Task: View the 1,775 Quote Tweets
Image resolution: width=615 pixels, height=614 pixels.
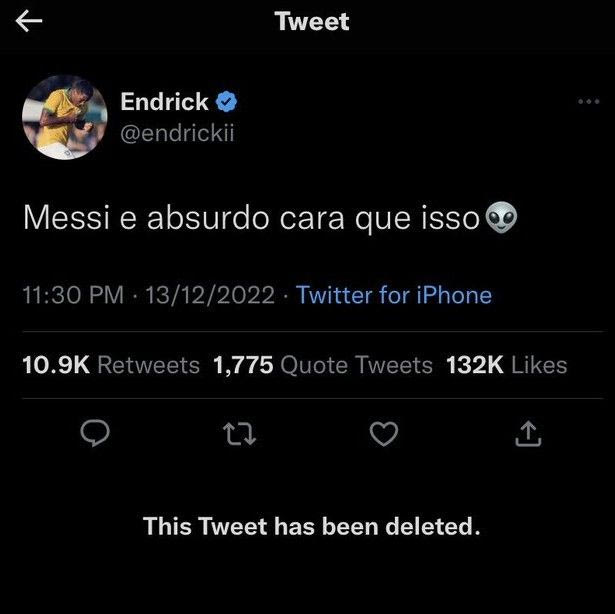Action: point(323,366)
